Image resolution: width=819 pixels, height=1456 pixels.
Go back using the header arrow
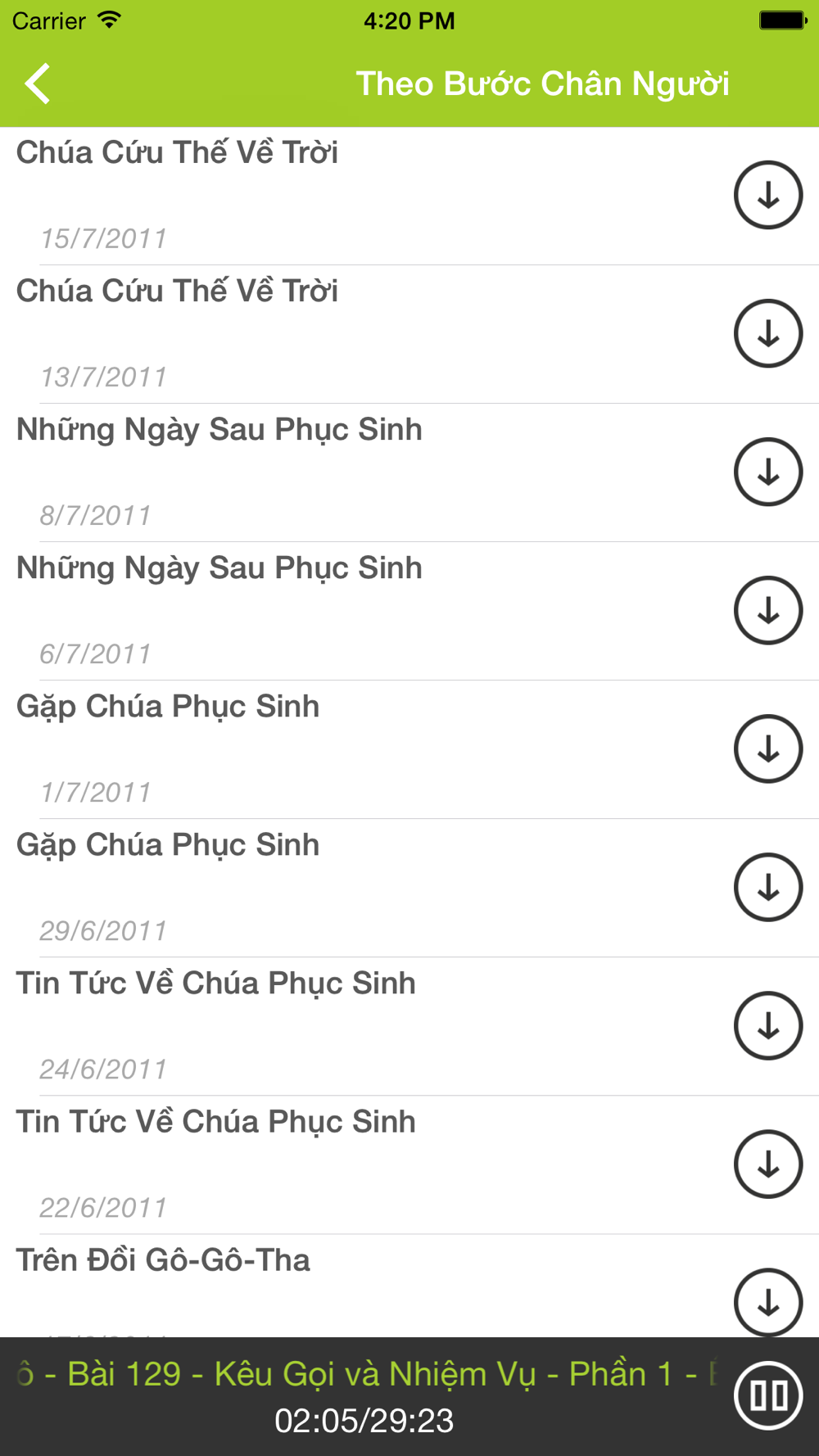tap(38, 84)
